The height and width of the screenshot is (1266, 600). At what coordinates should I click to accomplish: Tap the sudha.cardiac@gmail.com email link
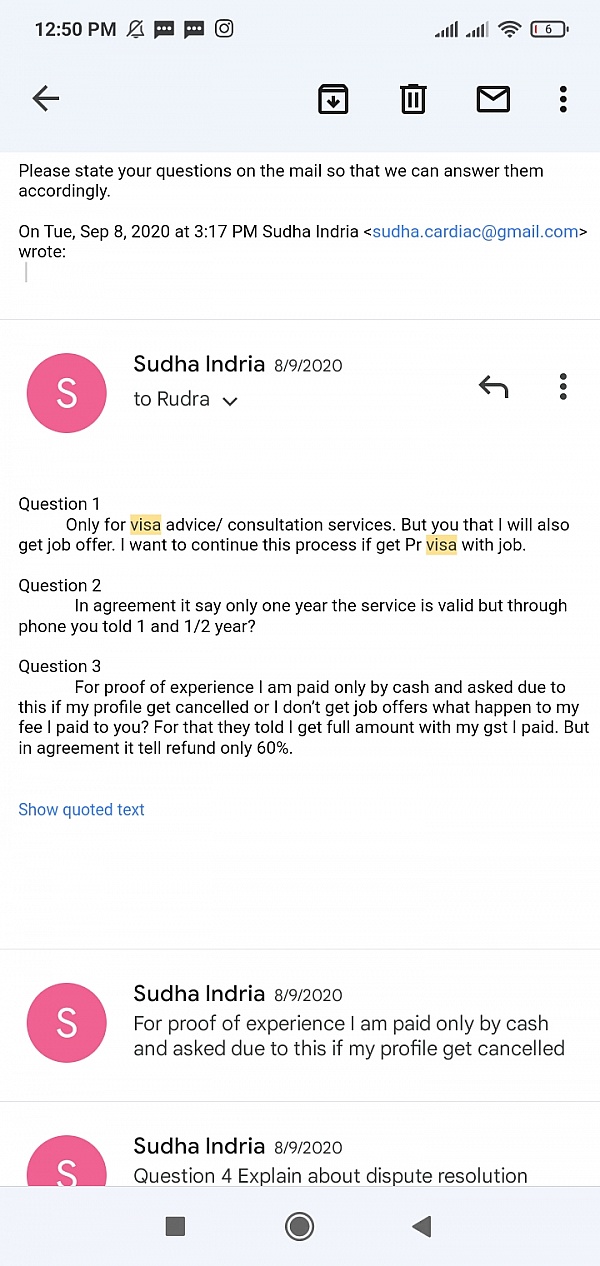475,231
